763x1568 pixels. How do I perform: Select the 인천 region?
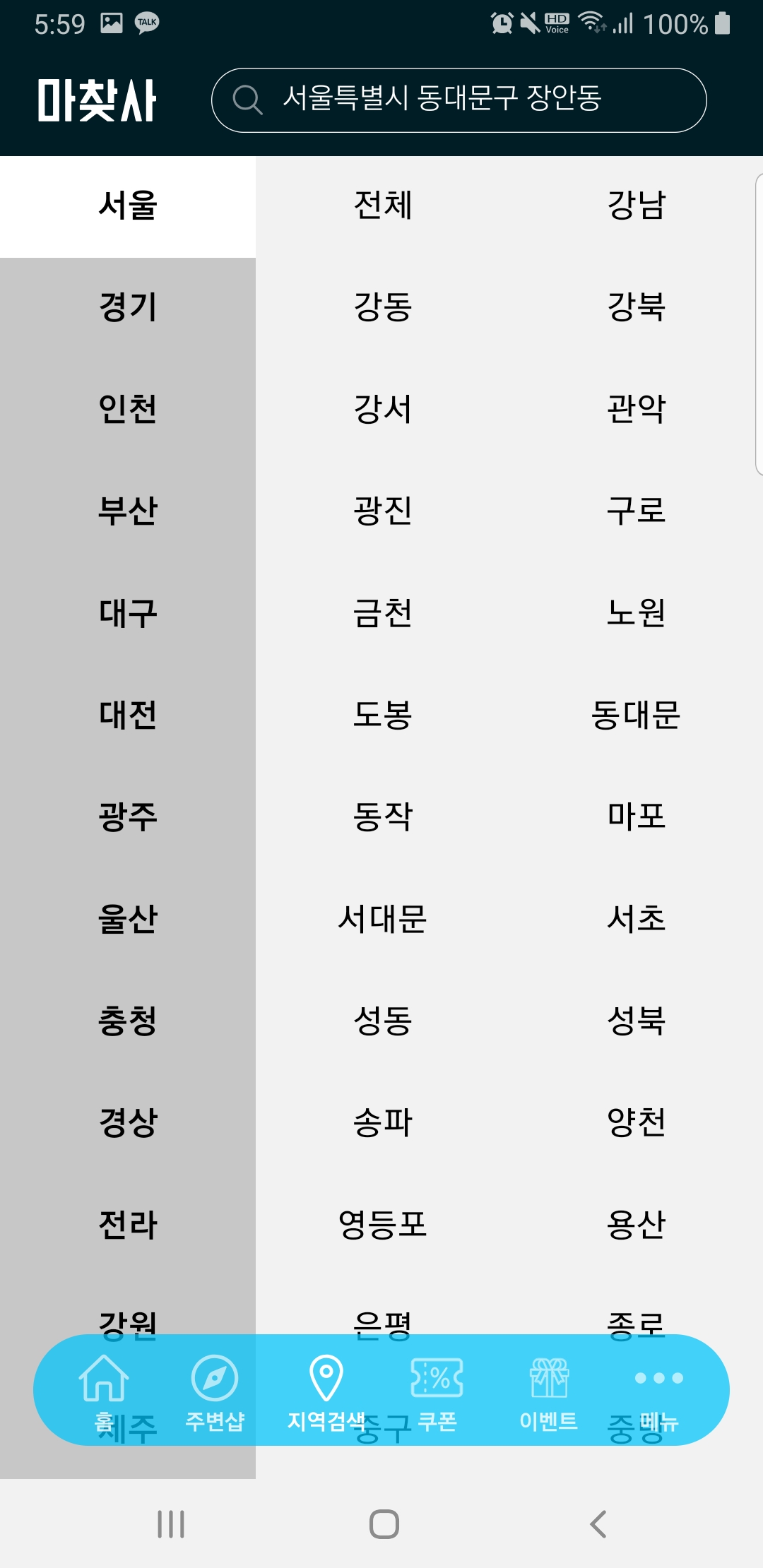tap(128, 410)
